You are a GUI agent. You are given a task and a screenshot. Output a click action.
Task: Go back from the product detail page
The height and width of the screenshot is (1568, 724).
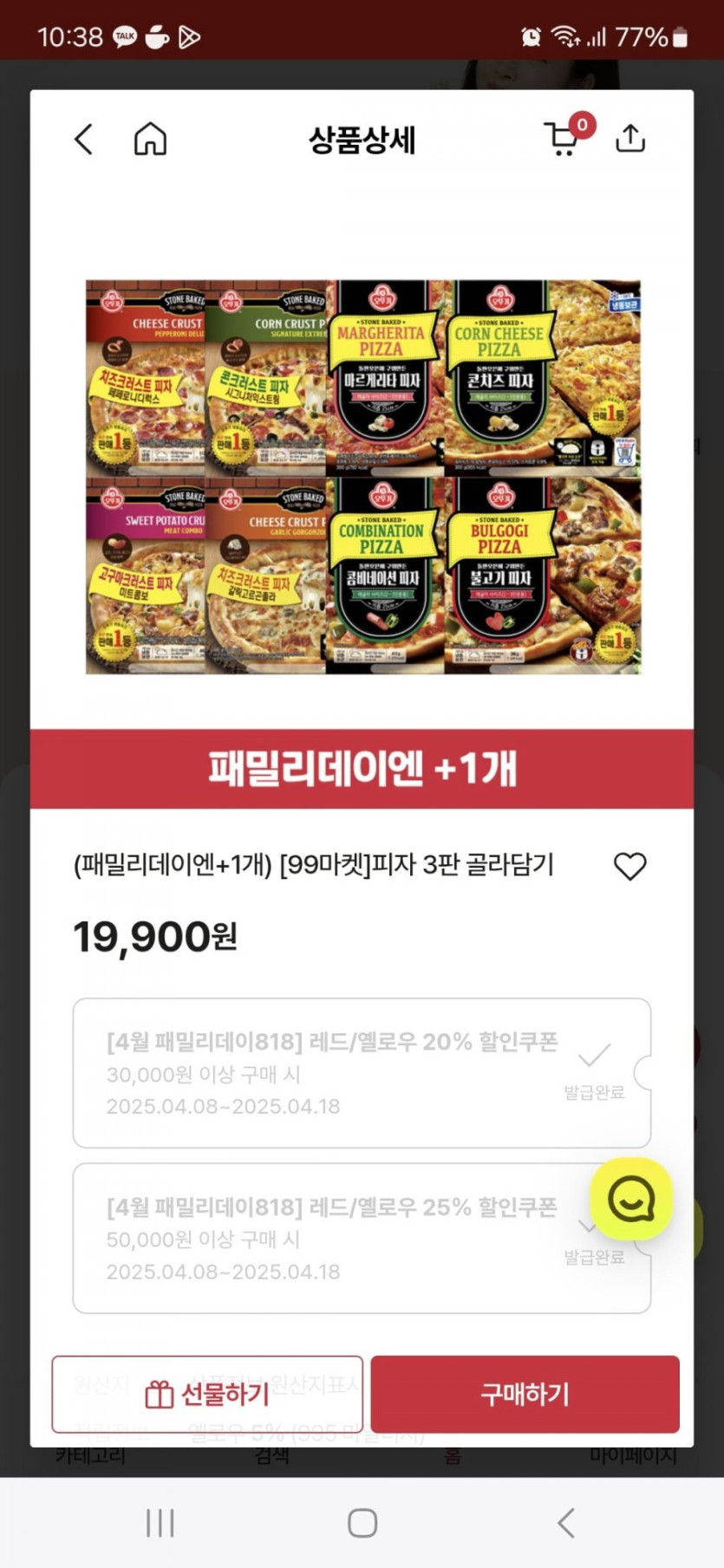coord(83,139)
